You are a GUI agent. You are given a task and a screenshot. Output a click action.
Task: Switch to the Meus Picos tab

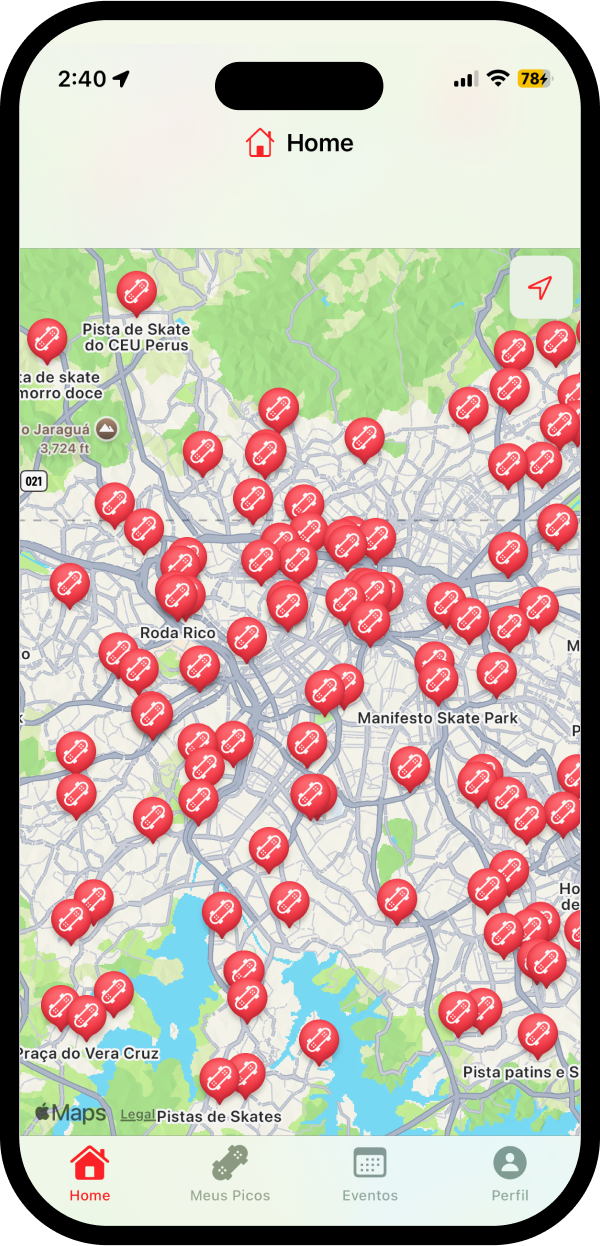[230, 1172]
